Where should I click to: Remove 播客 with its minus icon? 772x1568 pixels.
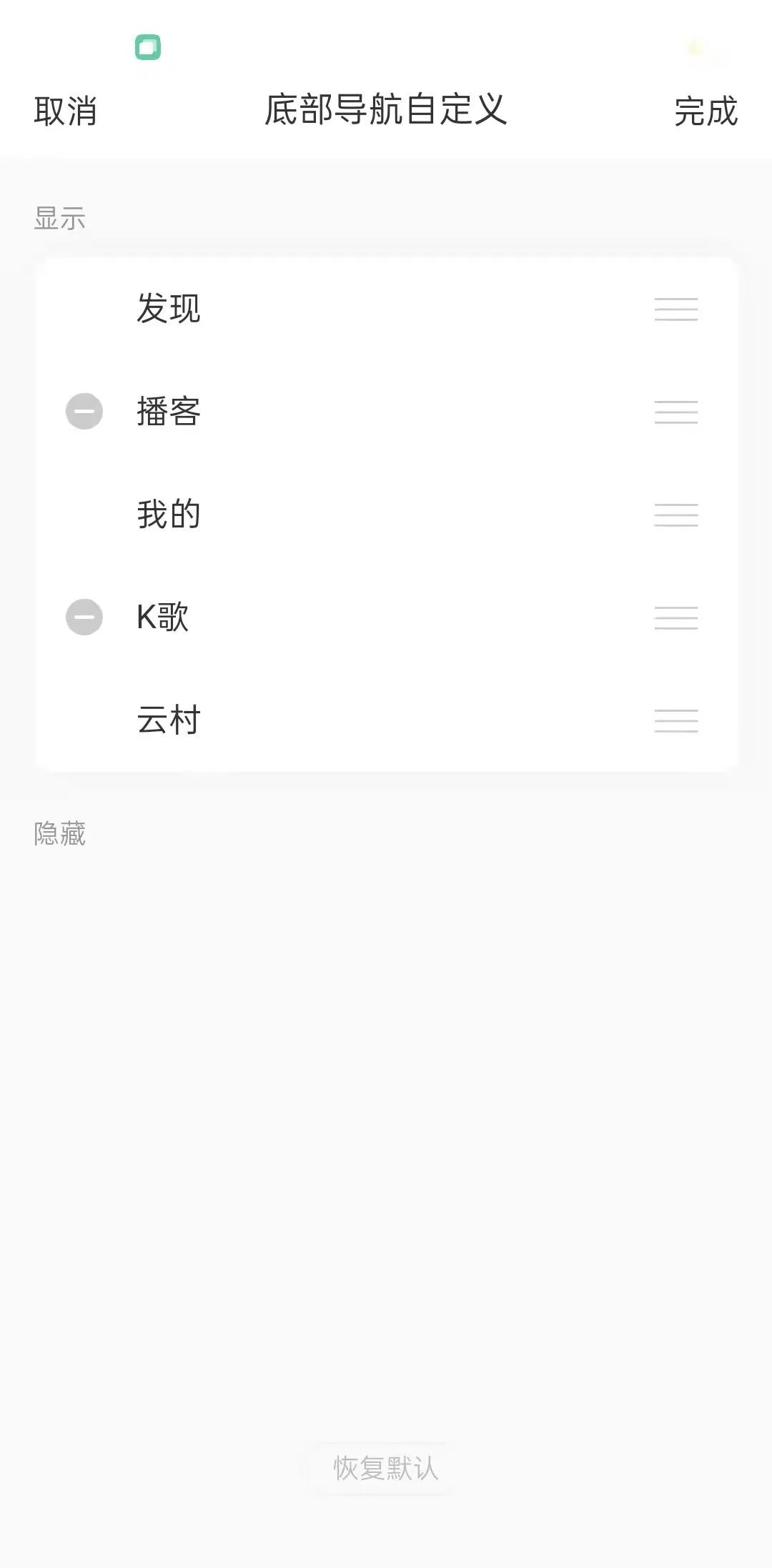pos(84,412)
